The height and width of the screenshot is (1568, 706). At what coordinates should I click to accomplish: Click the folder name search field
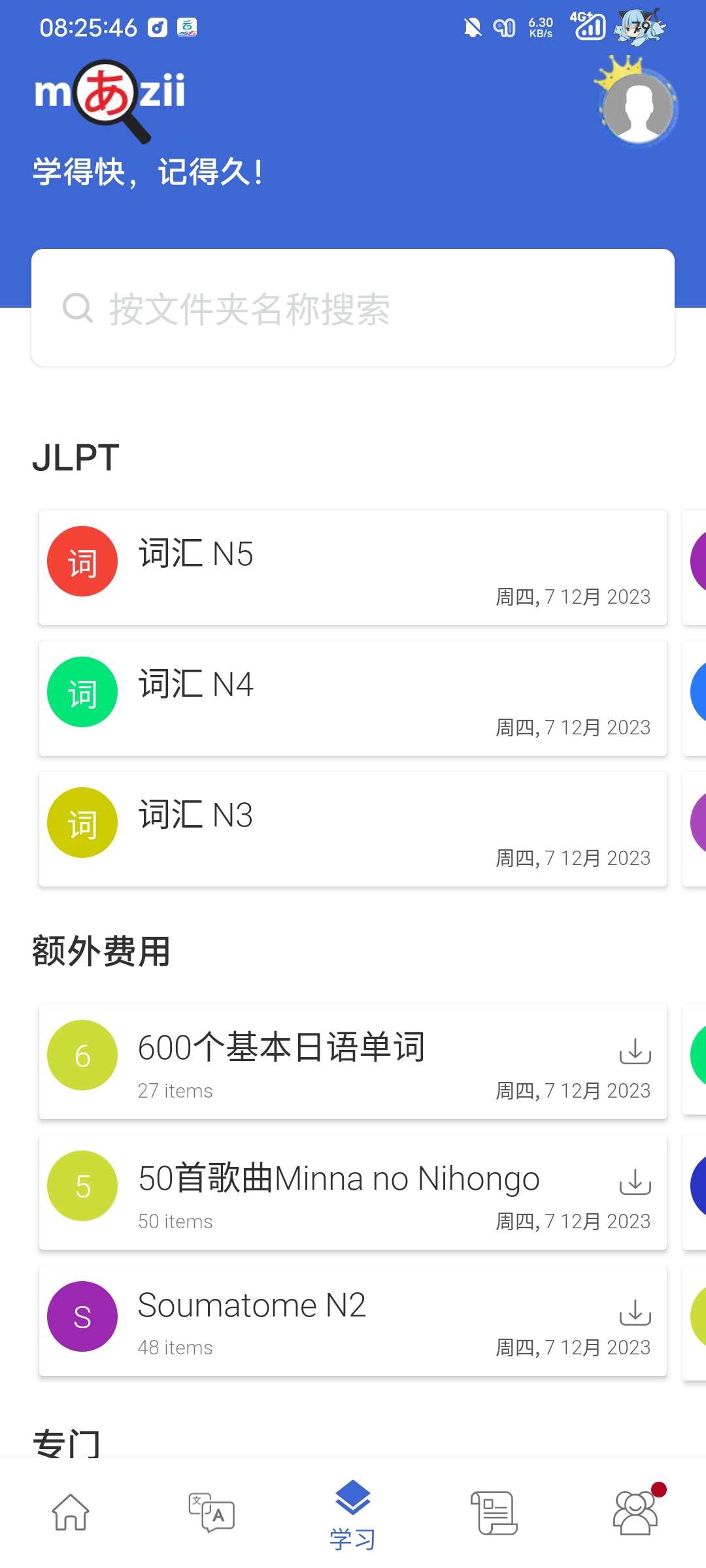tap(353, 309)
